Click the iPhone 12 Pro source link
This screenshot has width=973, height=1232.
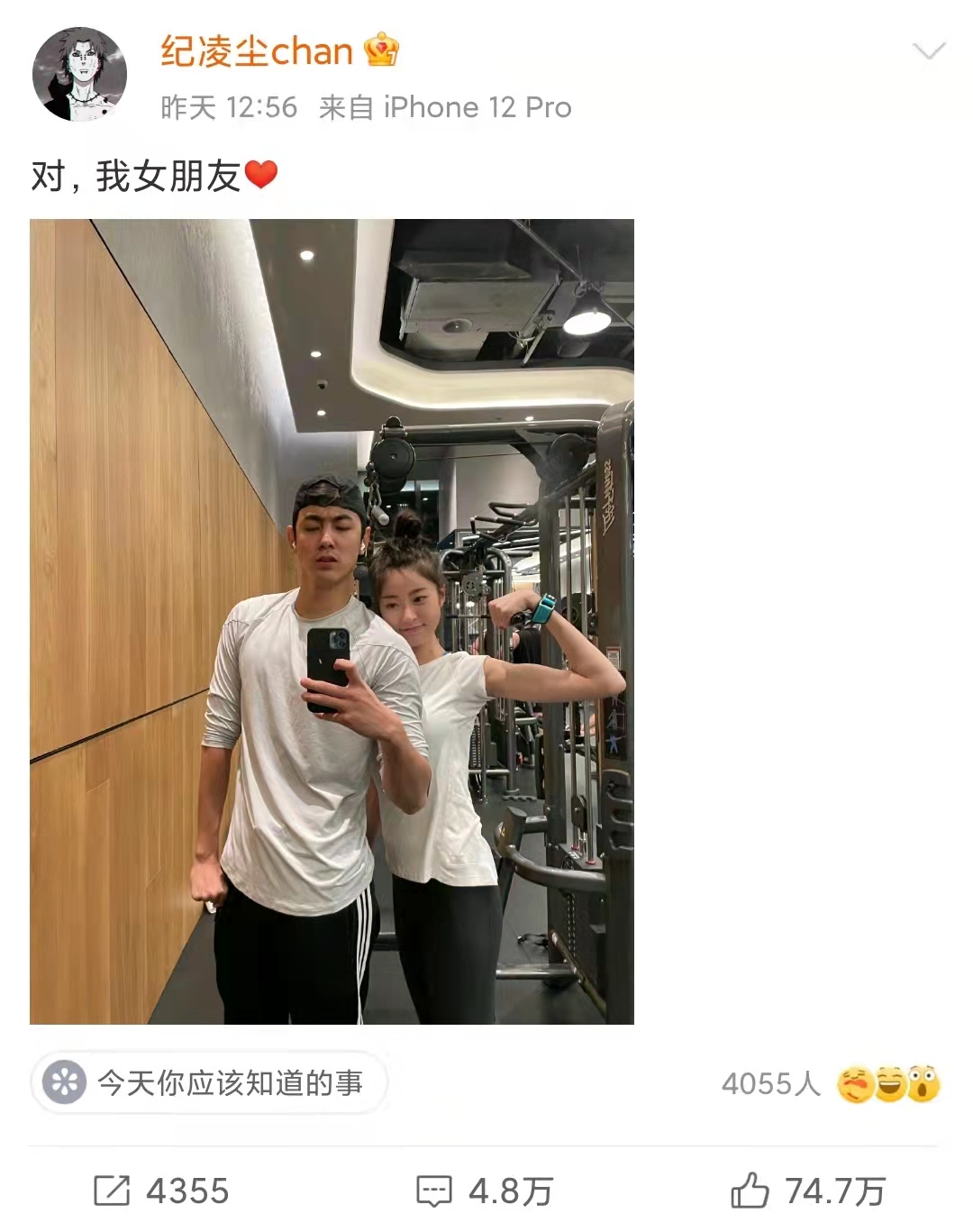(475, 107)
